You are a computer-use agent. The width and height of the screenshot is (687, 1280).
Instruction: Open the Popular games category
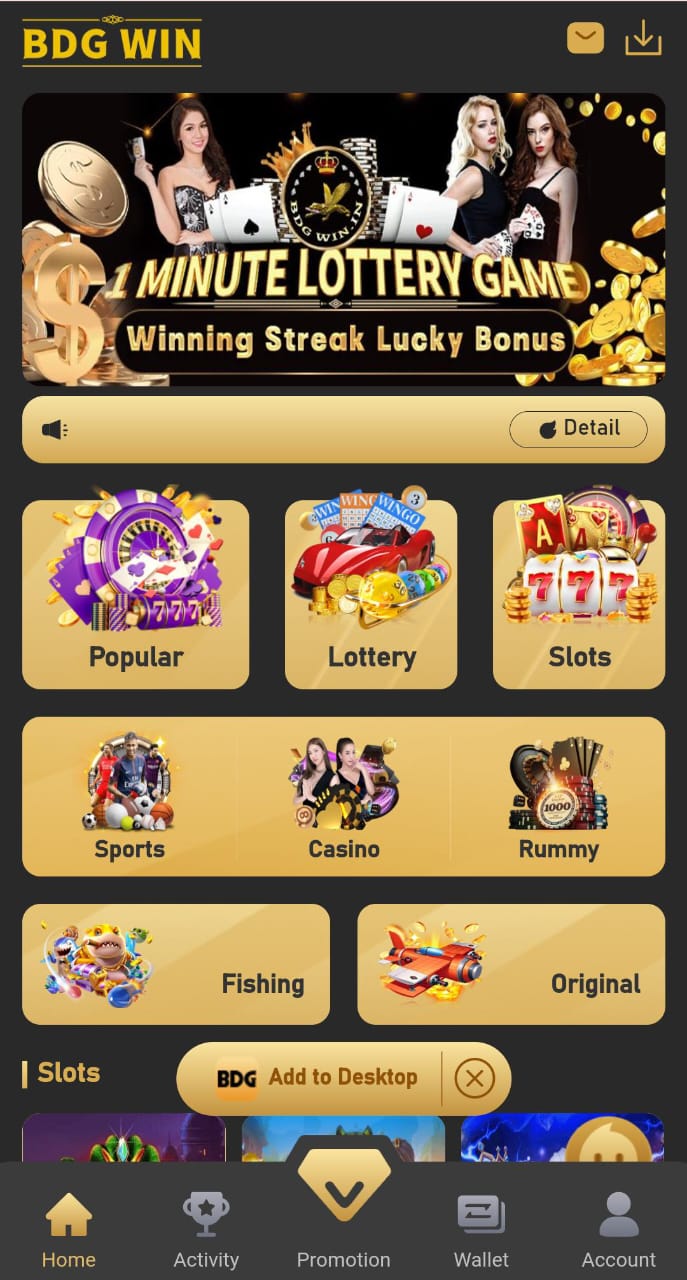(x=136, y=594)
